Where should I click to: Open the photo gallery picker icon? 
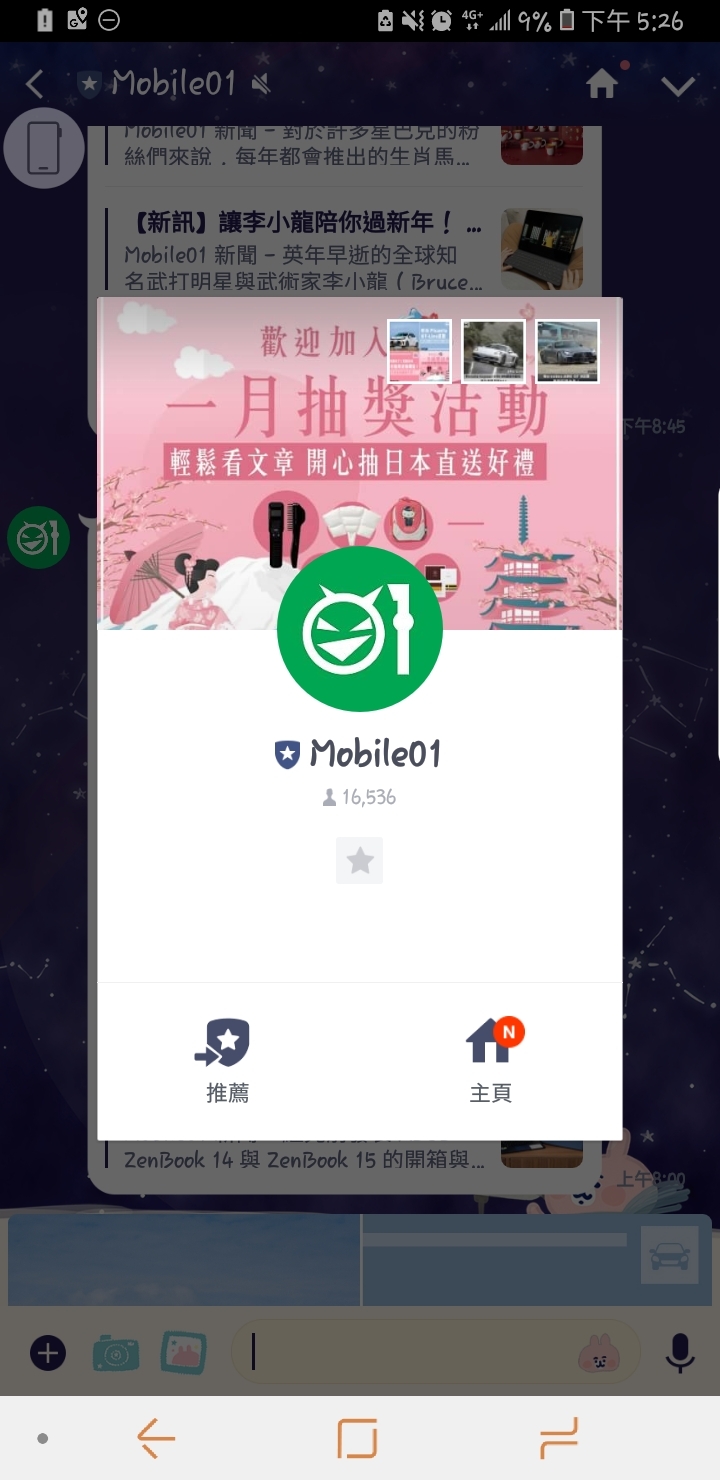pyautogui.click(x=183, y=1353)
